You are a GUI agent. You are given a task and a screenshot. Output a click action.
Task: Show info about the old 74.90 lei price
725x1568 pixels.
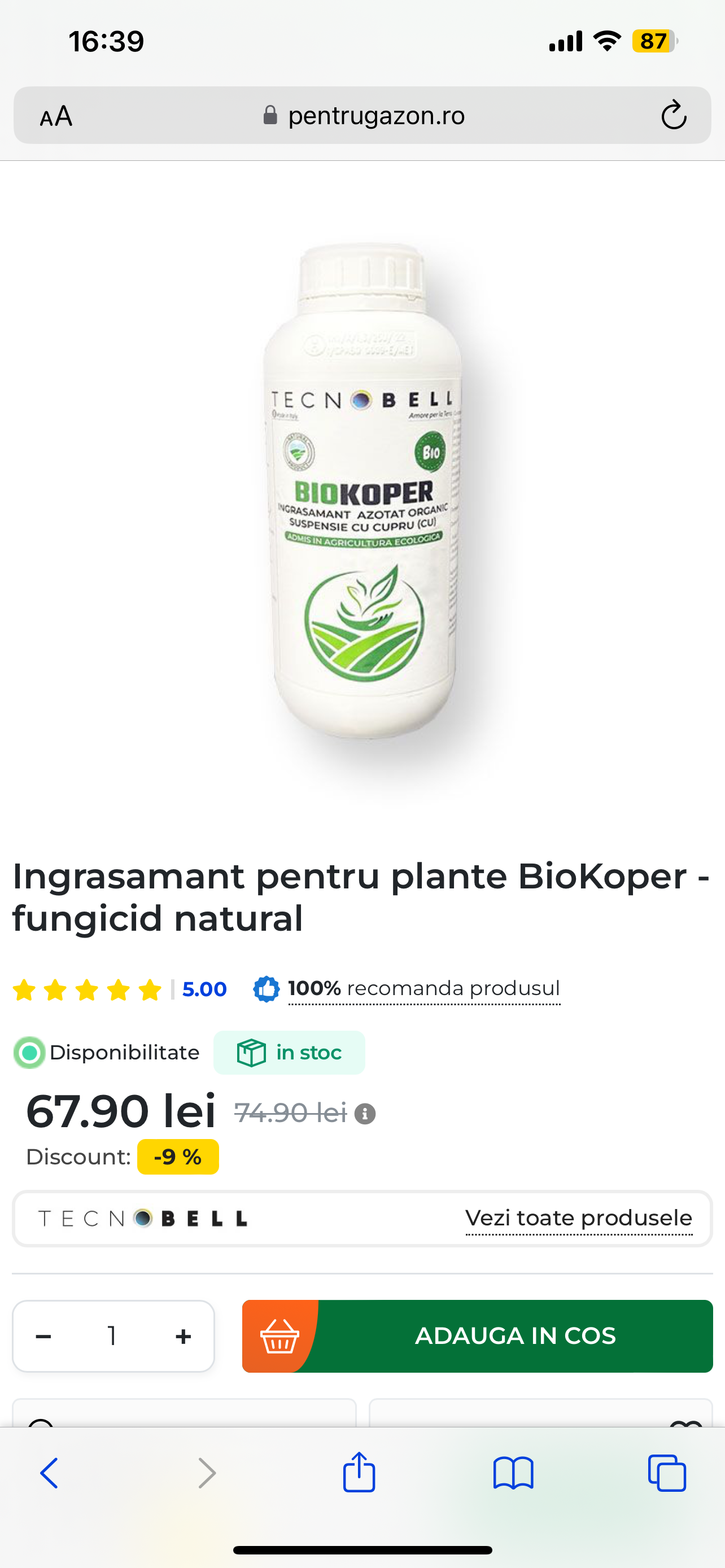pos(365,1114)
